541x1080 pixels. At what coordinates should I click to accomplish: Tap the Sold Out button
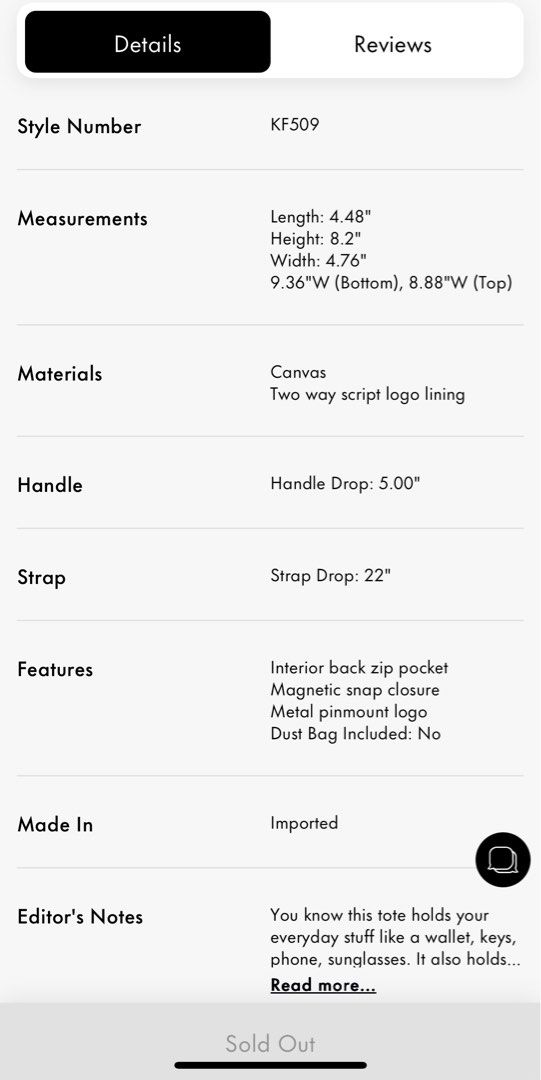pyautogui.click(x=270, y=1043)
